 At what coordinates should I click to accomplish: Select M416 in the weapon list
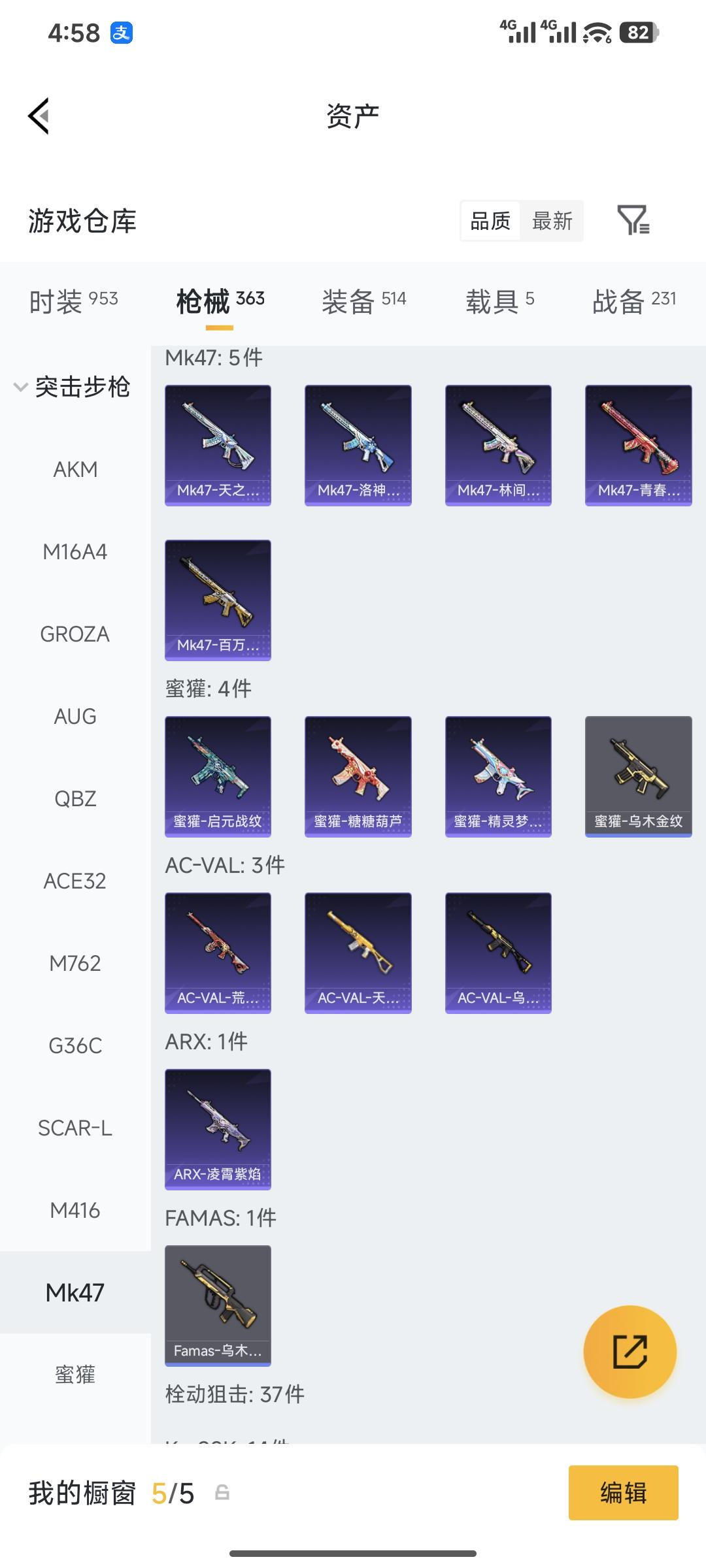(x=75, y=1210)
